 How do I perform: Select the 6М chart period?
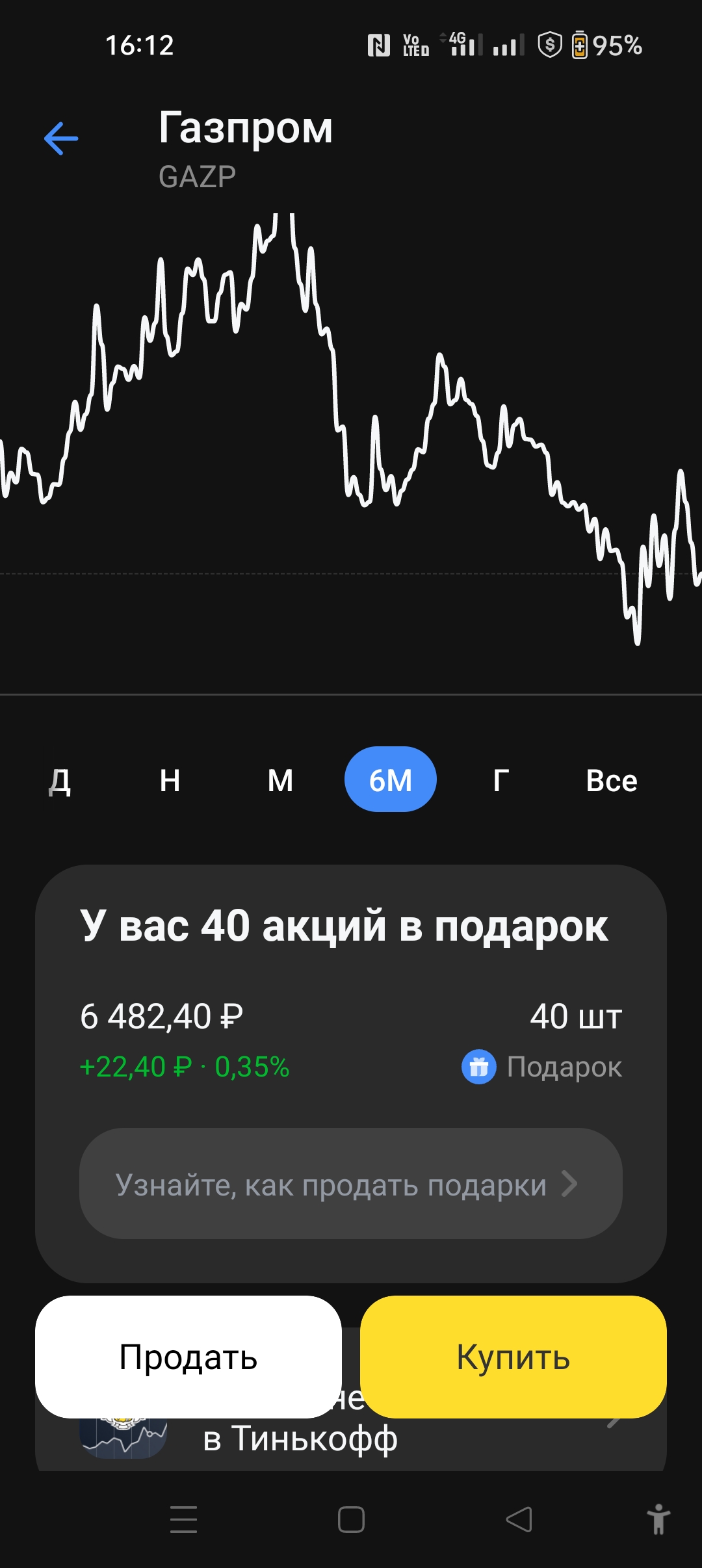click(391, 779)
